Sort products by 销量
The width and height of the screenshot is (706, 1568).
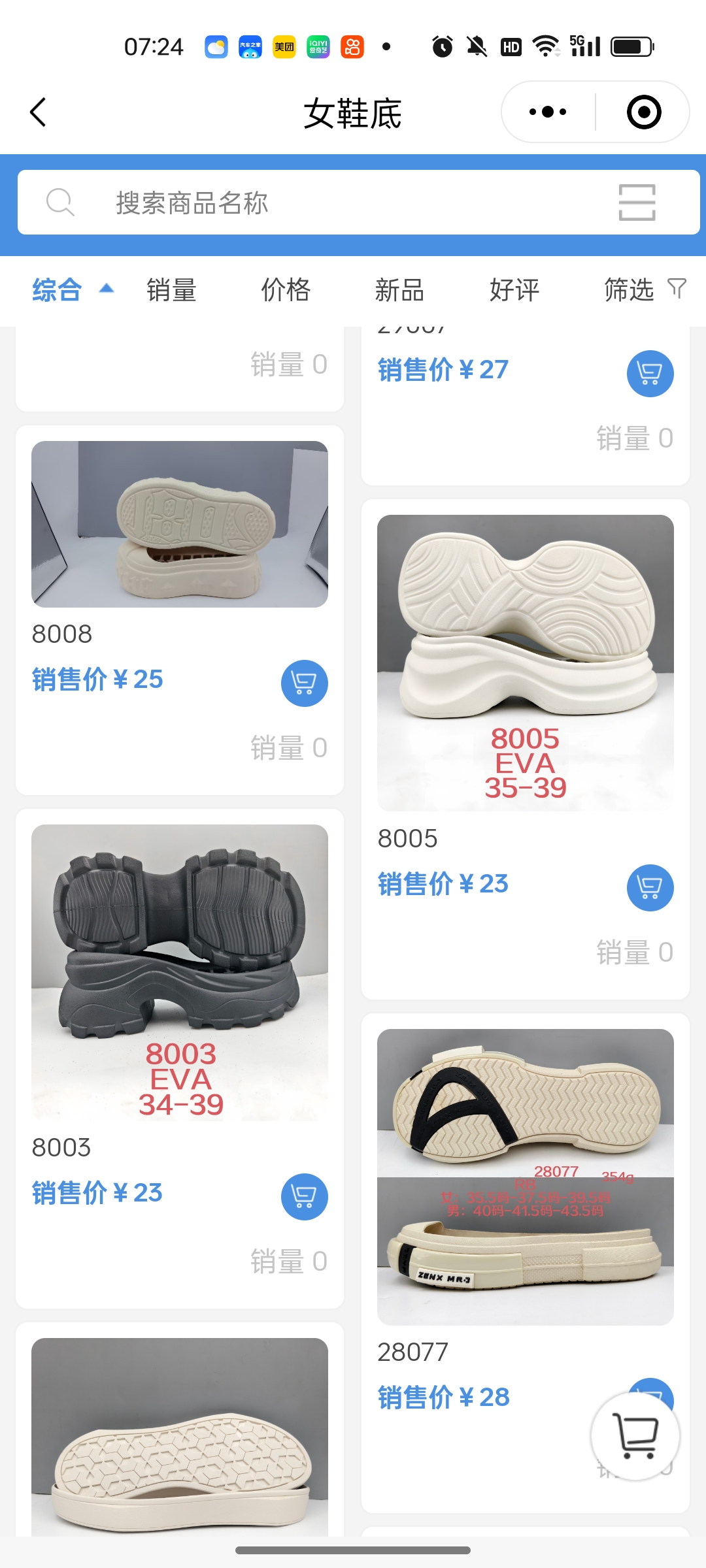[x=171, y=289]
